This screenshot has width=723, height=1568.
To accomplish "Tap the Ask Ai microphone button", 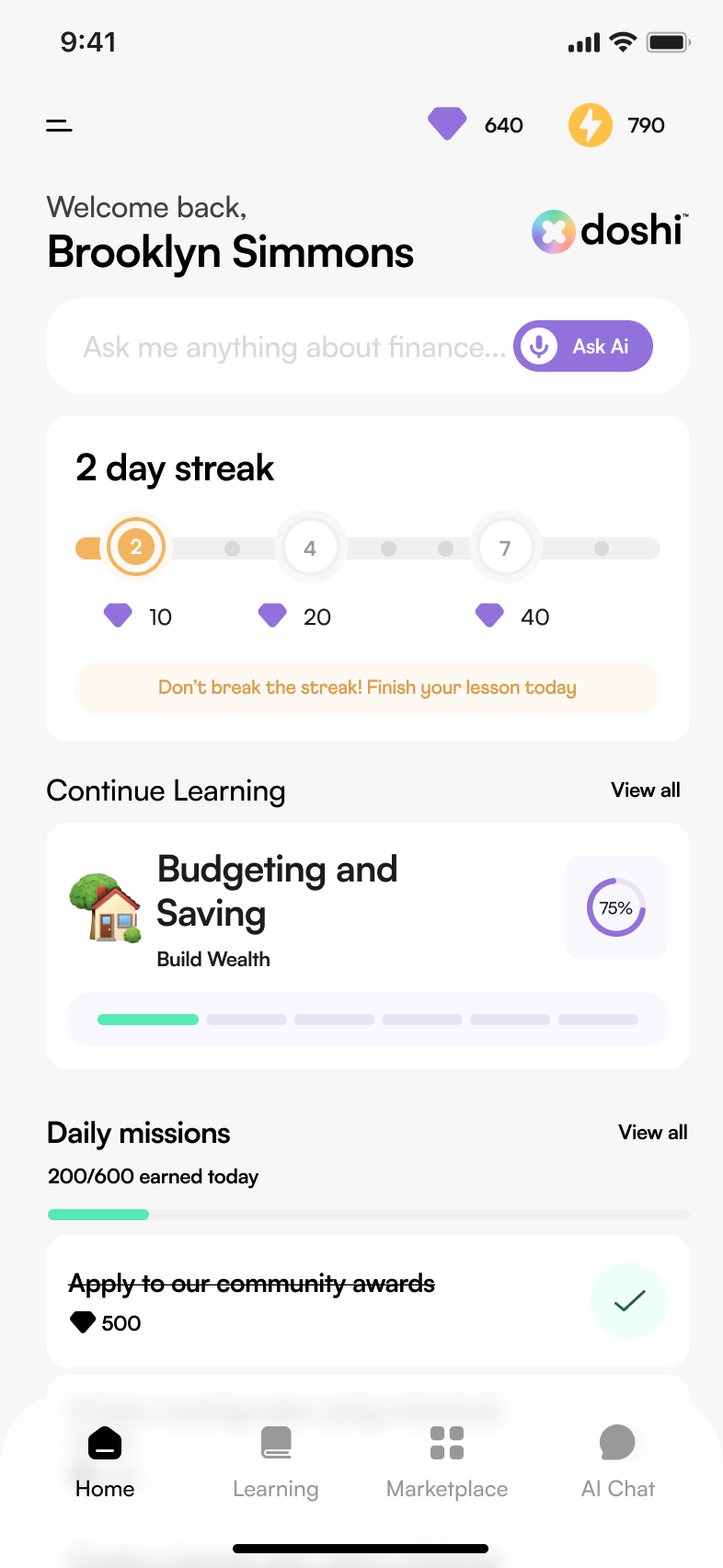I will click(583, 346).
